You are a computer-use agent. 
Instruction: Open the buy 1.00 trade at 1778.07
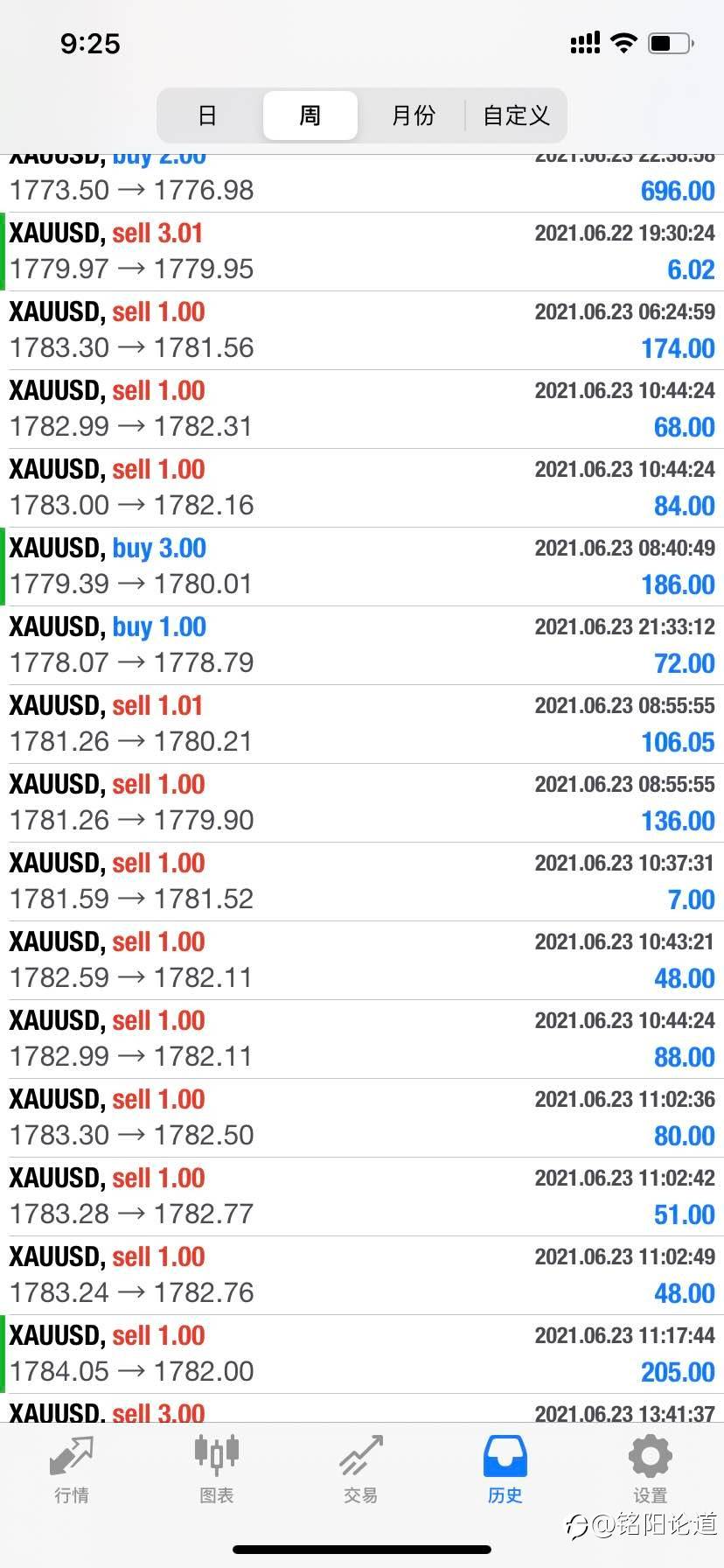click(362, 646)
